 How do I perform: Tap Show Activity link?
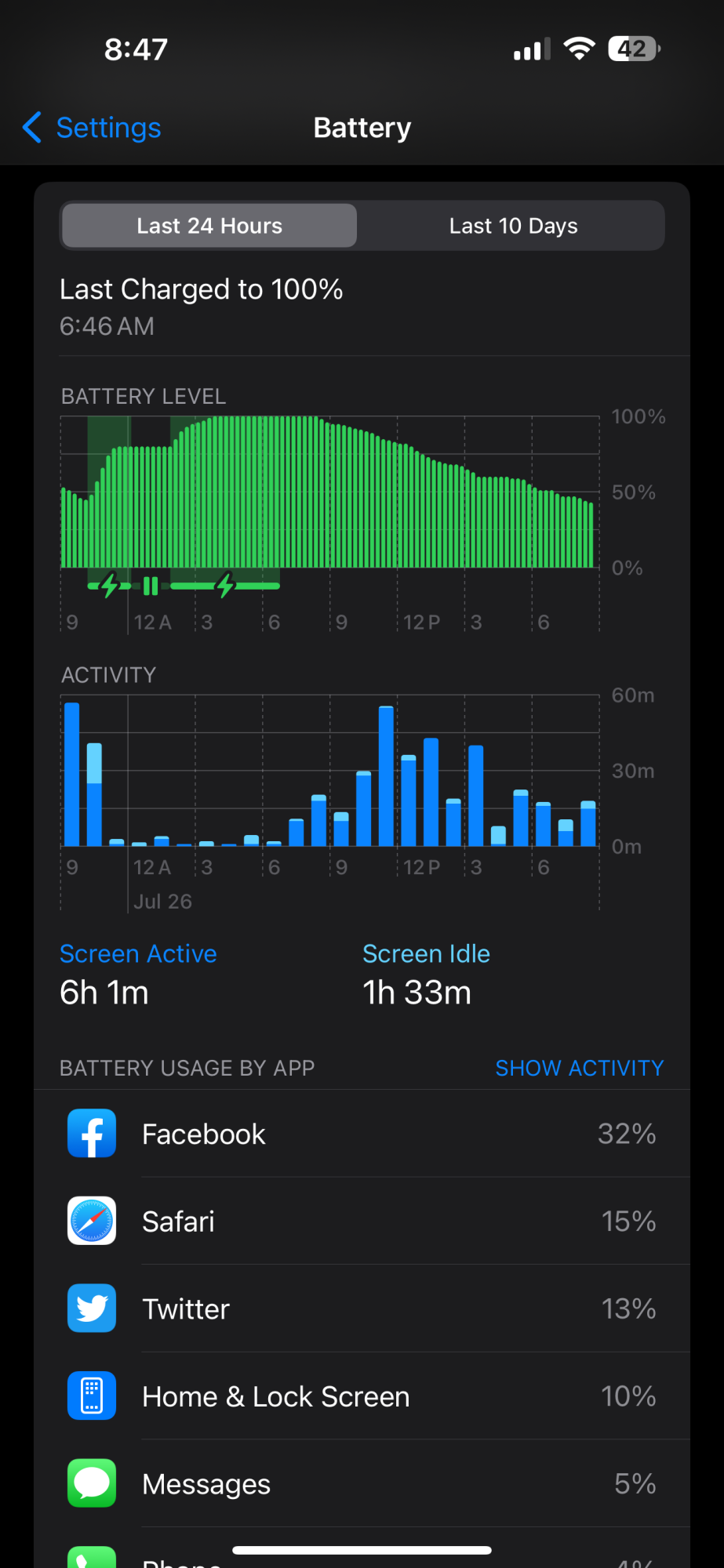tap(579, 1068)
